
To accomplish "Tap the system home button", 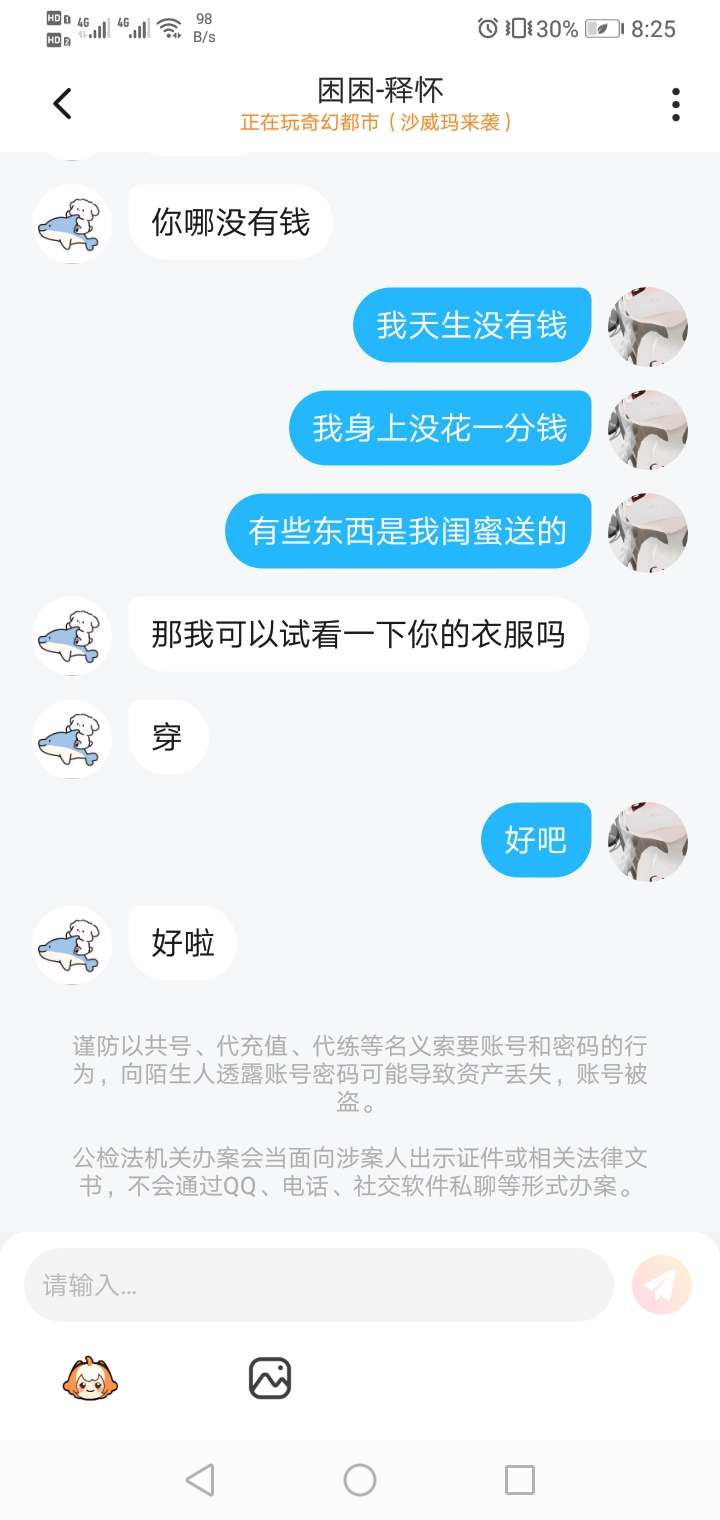I will pyautogui.click(x=360, y=1480).
